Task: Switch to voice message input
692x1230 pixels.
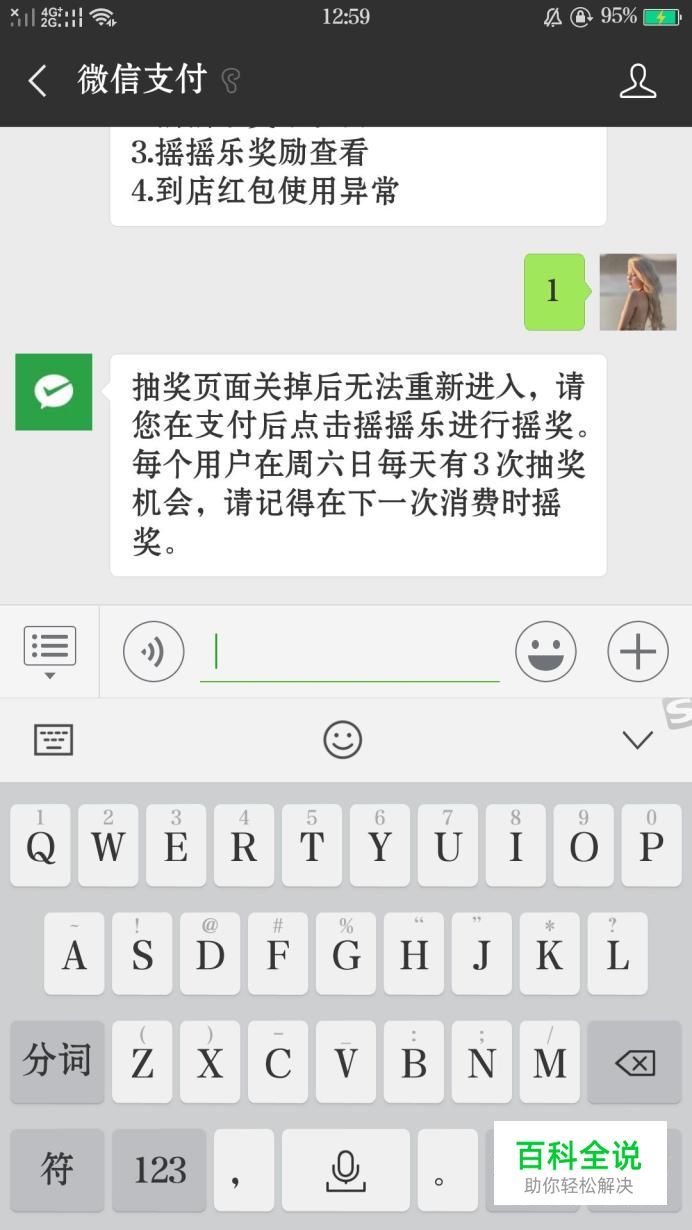Action: pyautogui.click(x=153, y=652)
